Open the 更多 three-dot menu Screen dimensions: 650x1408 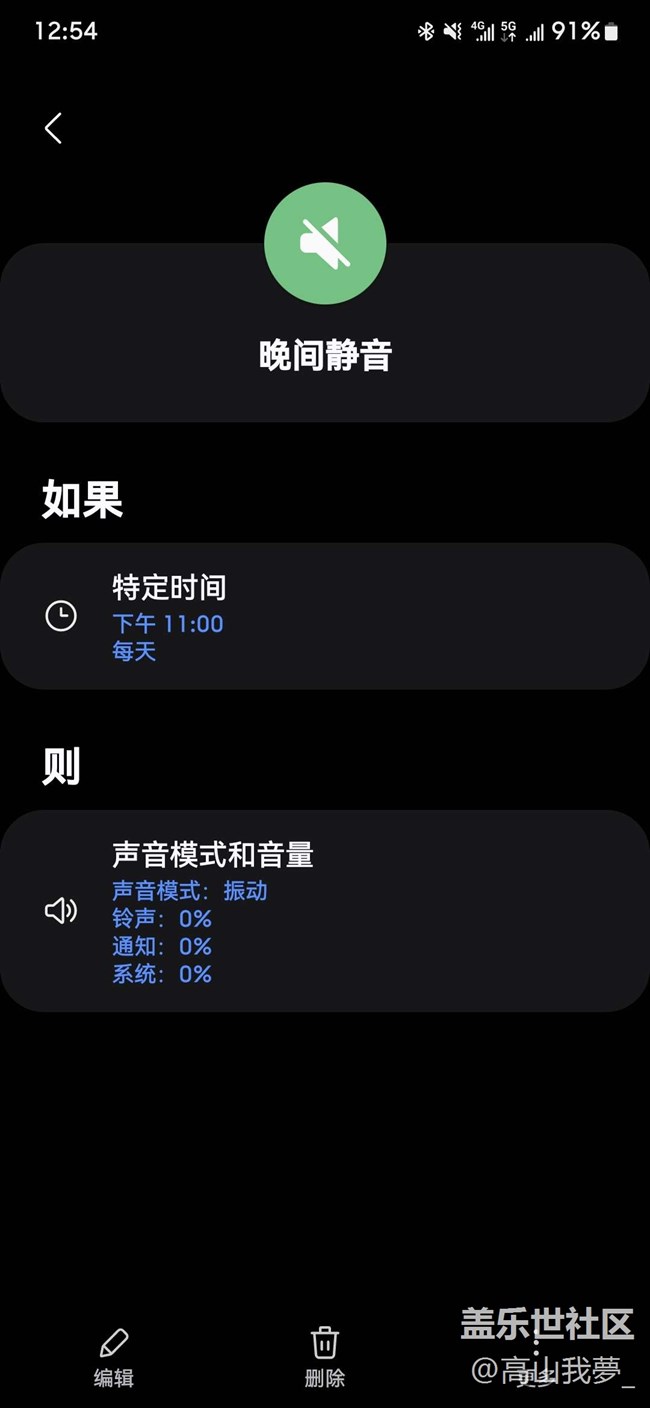pos(536,1358)
